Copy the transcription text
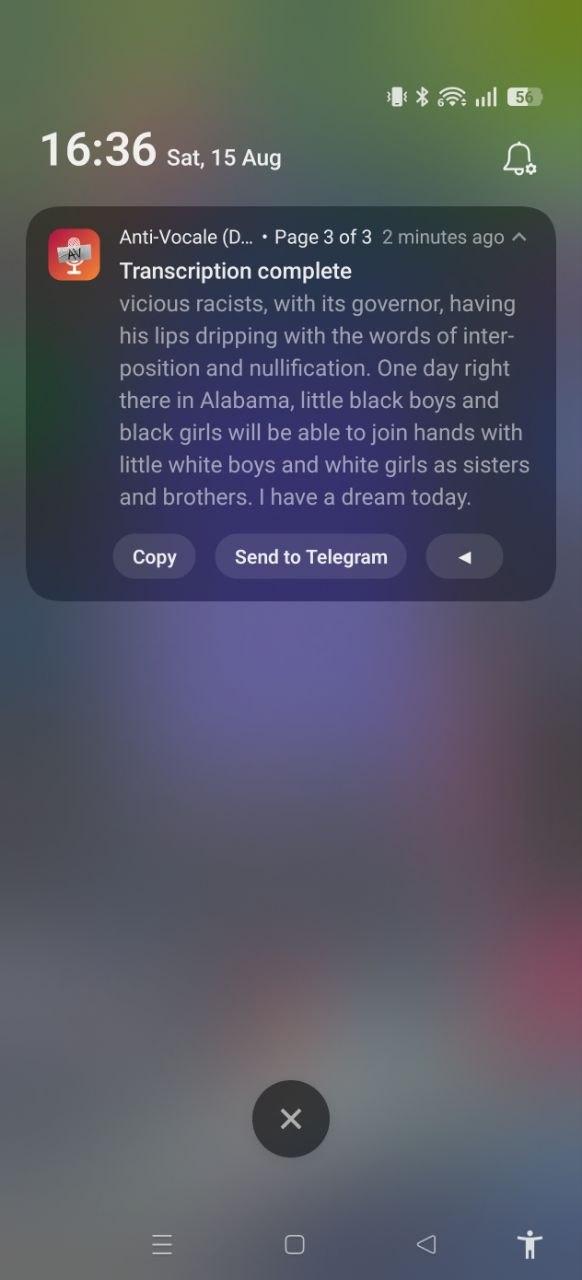 pos(154,557)
